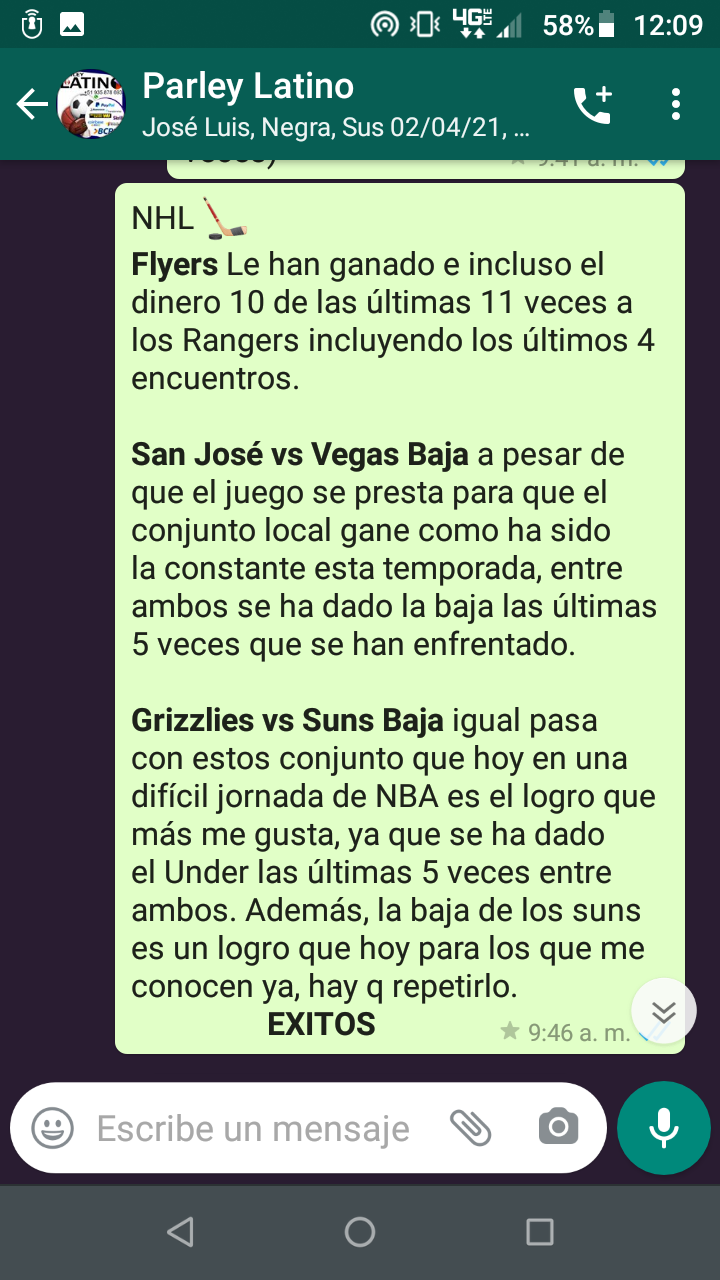Go back to the chat list
This screenshot has width=720, height=1280.
pos(32,104)
